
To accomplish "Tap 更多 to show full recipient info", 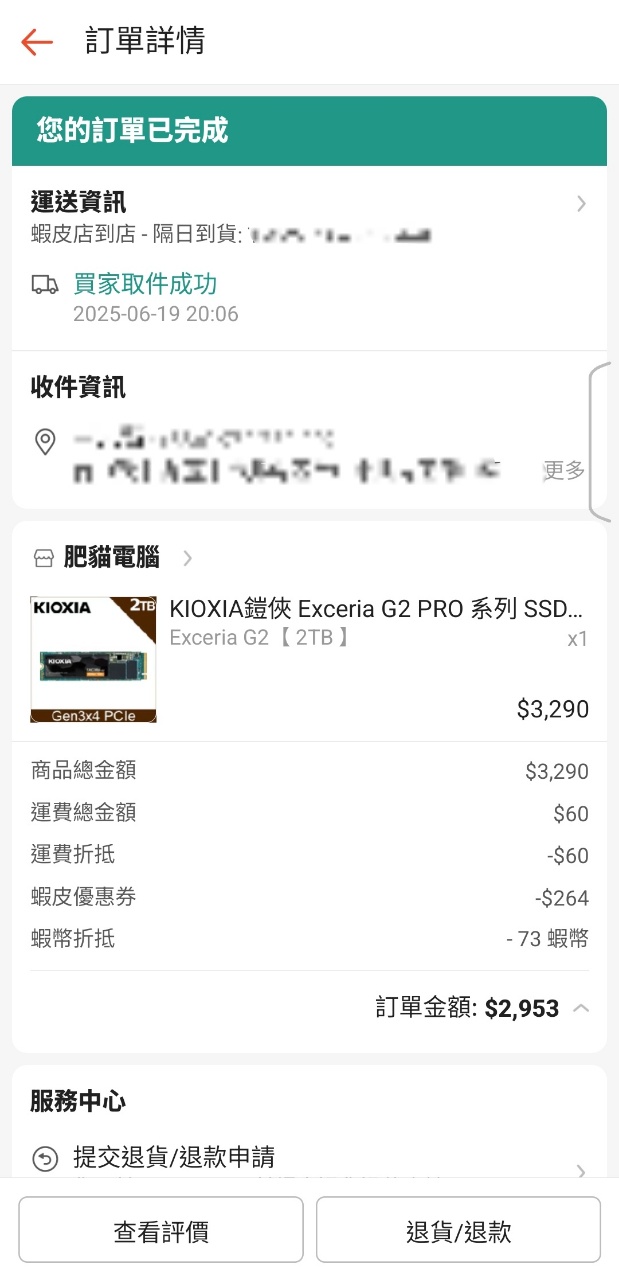I will [563, 470].
